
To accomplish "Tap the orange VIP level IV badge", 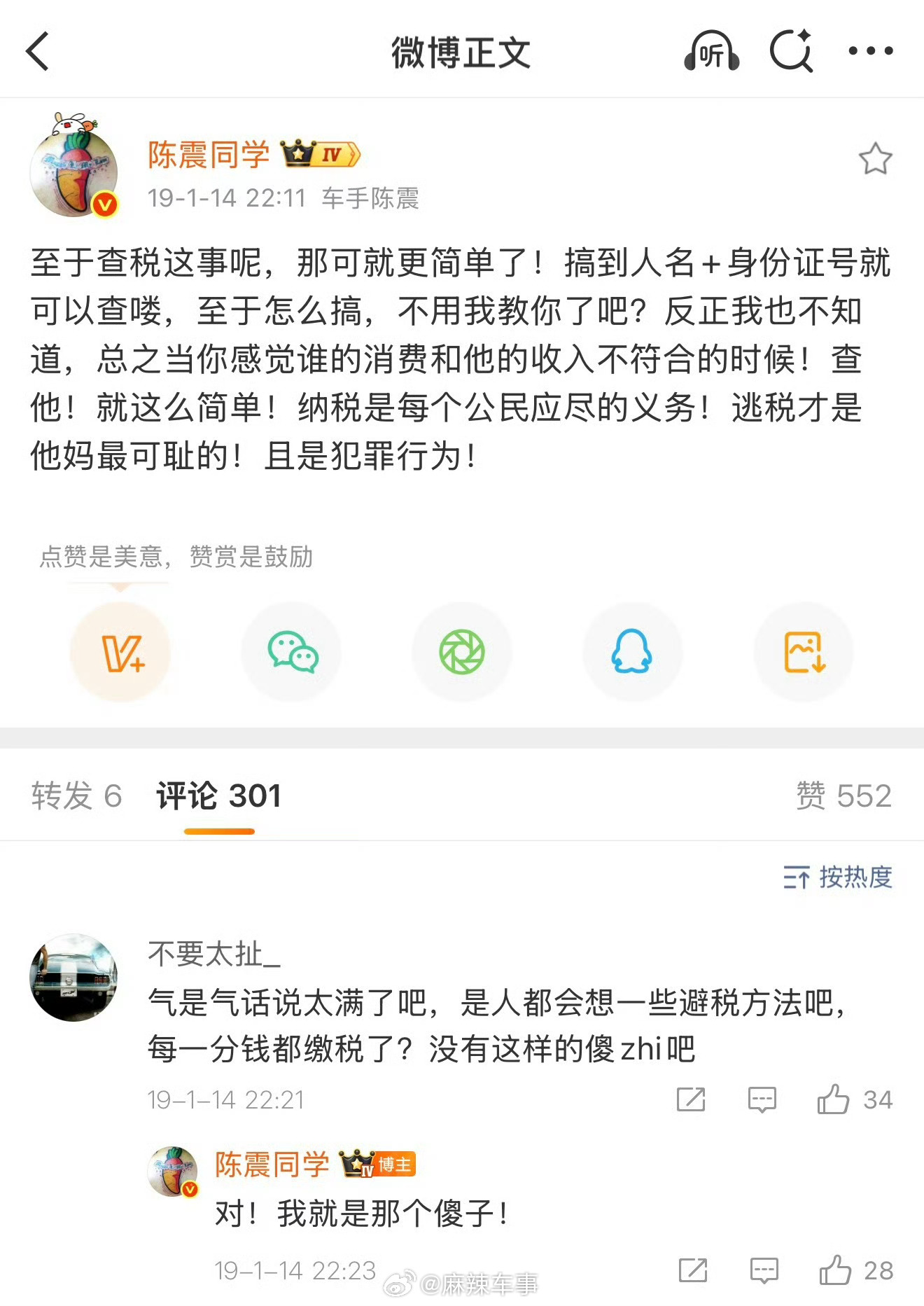I will tap(318, 153).
